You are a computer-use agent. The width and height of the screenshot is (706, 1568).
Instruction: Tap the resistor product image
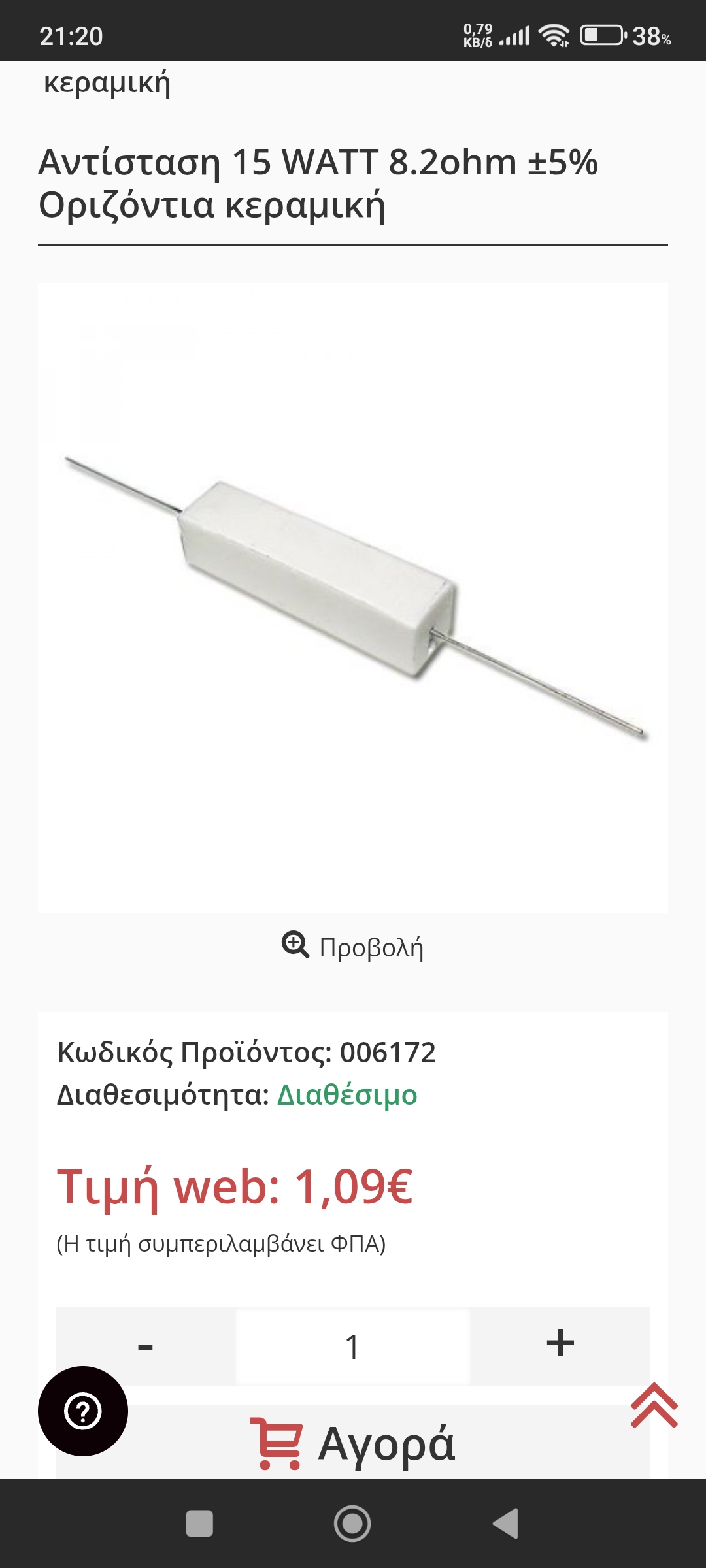[353, 598]
